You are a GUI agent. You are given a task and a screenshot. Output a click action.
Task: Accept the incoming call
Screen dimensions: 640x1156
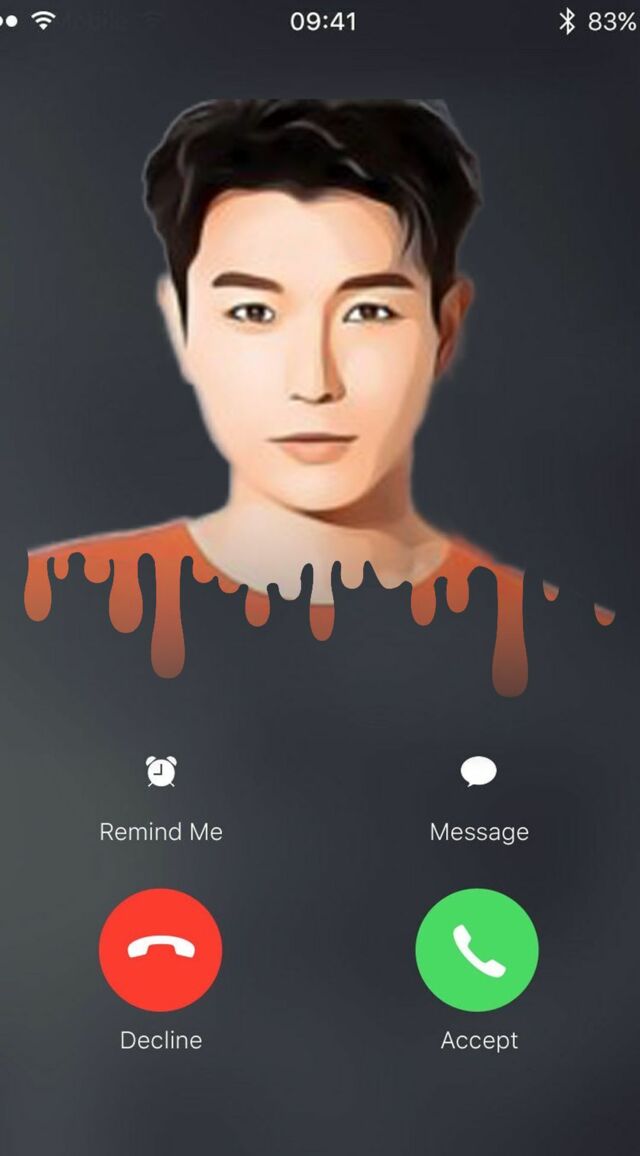pyautogui.click(x=477, y=951)
